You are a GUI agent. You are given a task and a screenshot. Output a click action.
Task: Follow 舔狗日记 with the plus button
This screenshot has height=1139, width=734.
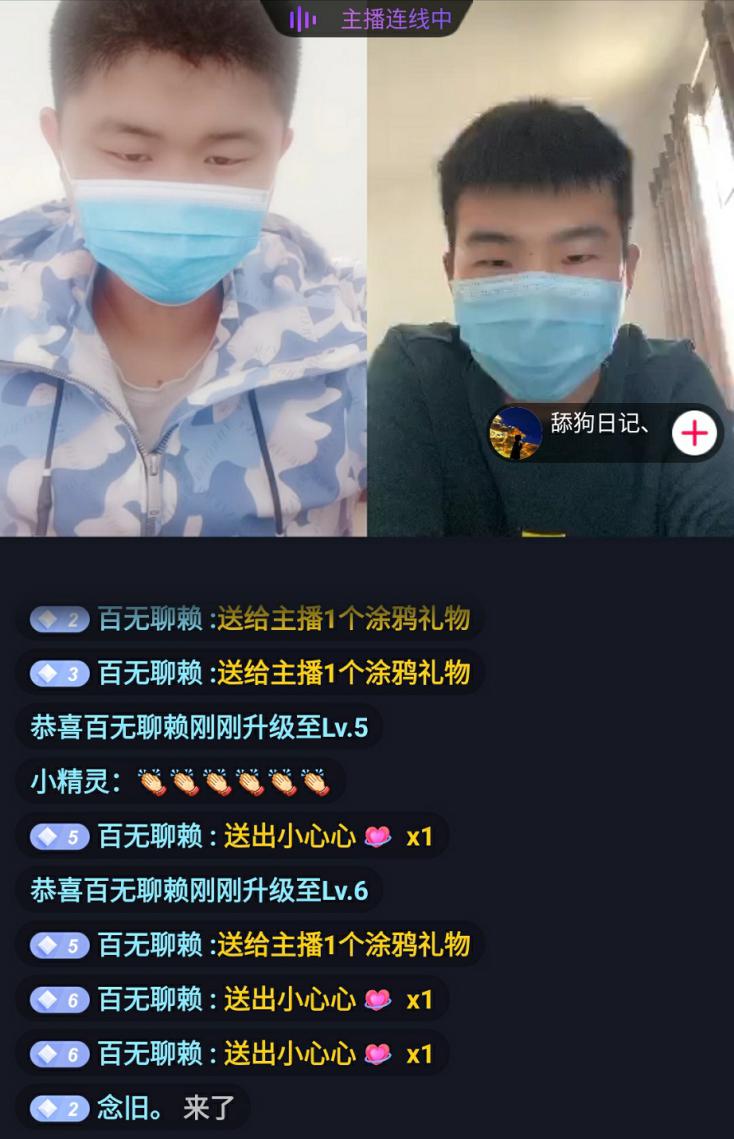point(694,433)
